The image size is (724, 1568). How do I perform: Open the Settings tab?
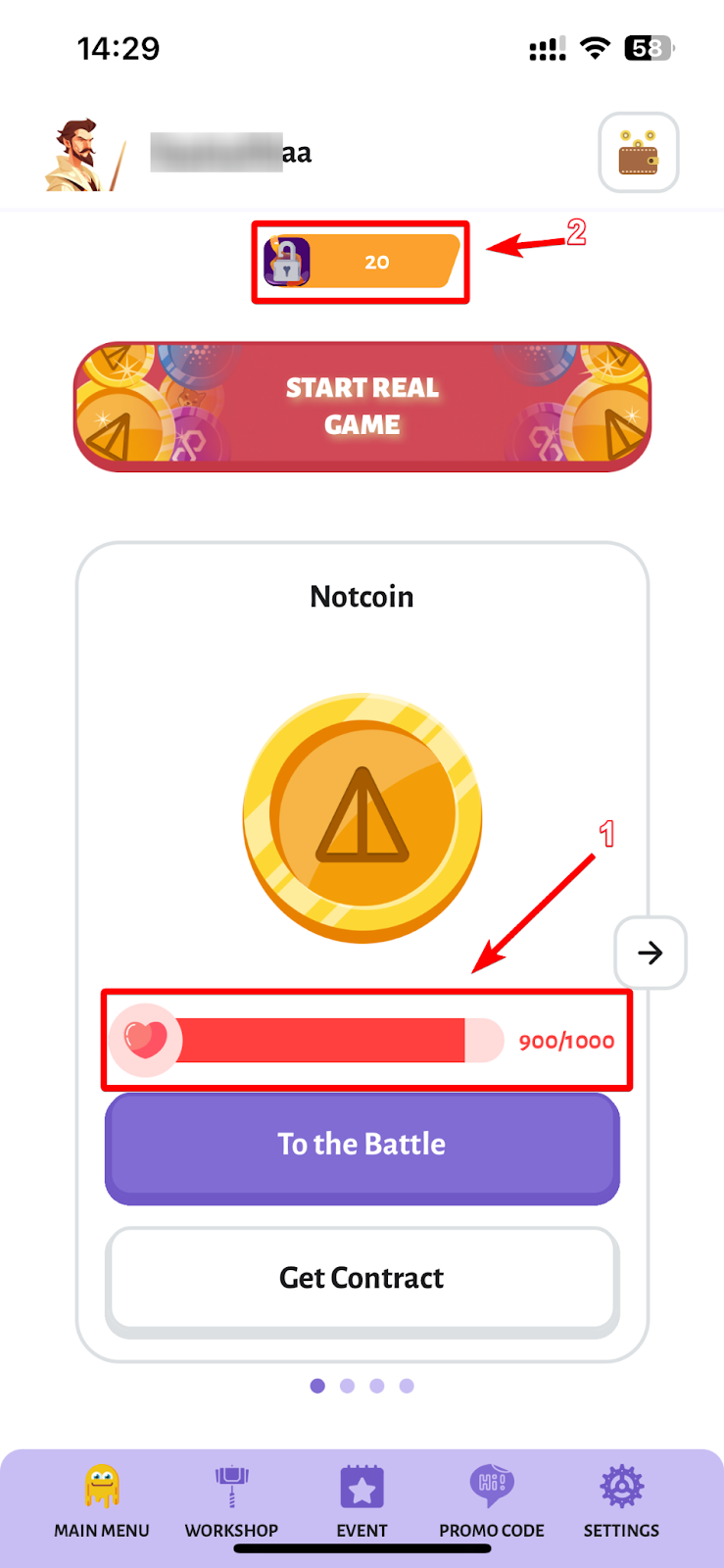621,1501
